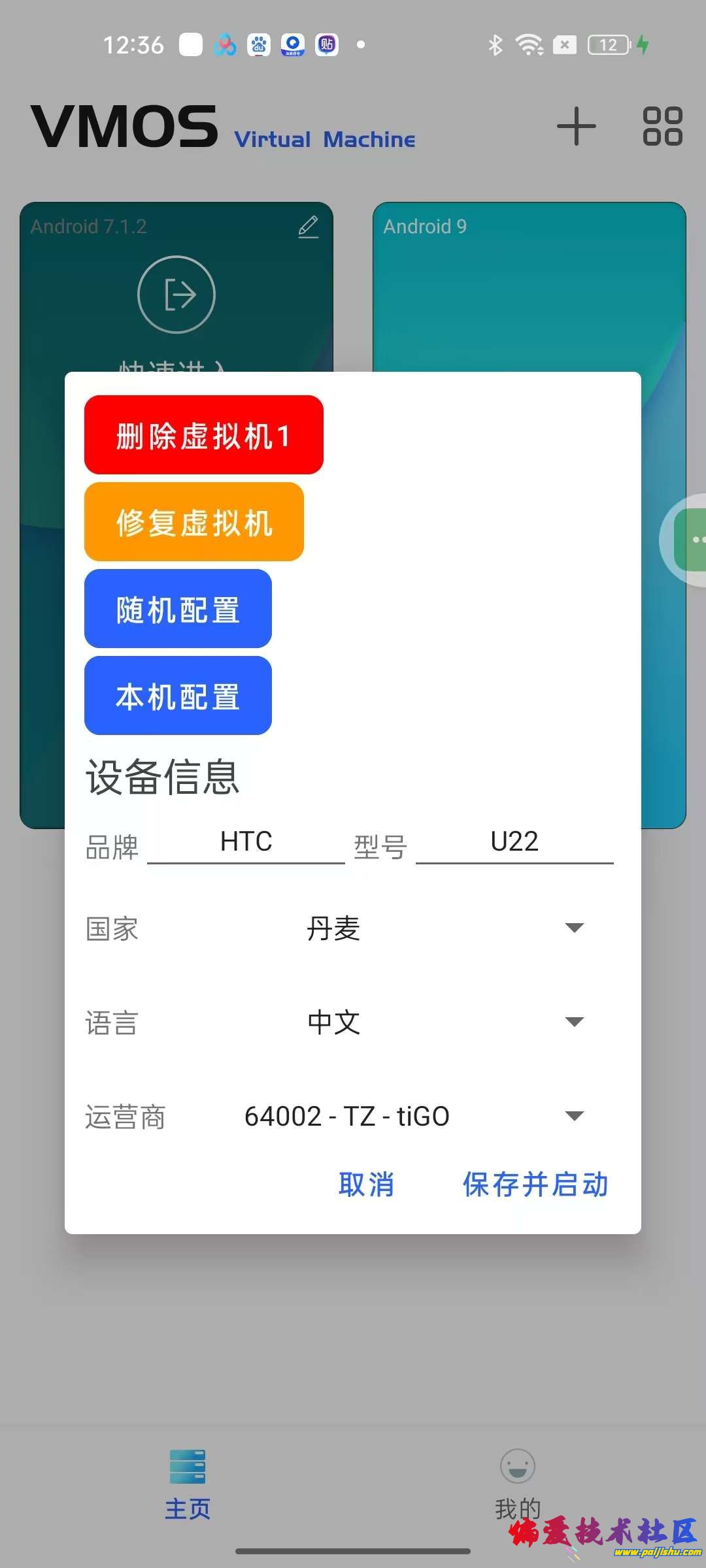
Task: Tap the red 删除虚拟机1 button
Action: pos(203,435)
